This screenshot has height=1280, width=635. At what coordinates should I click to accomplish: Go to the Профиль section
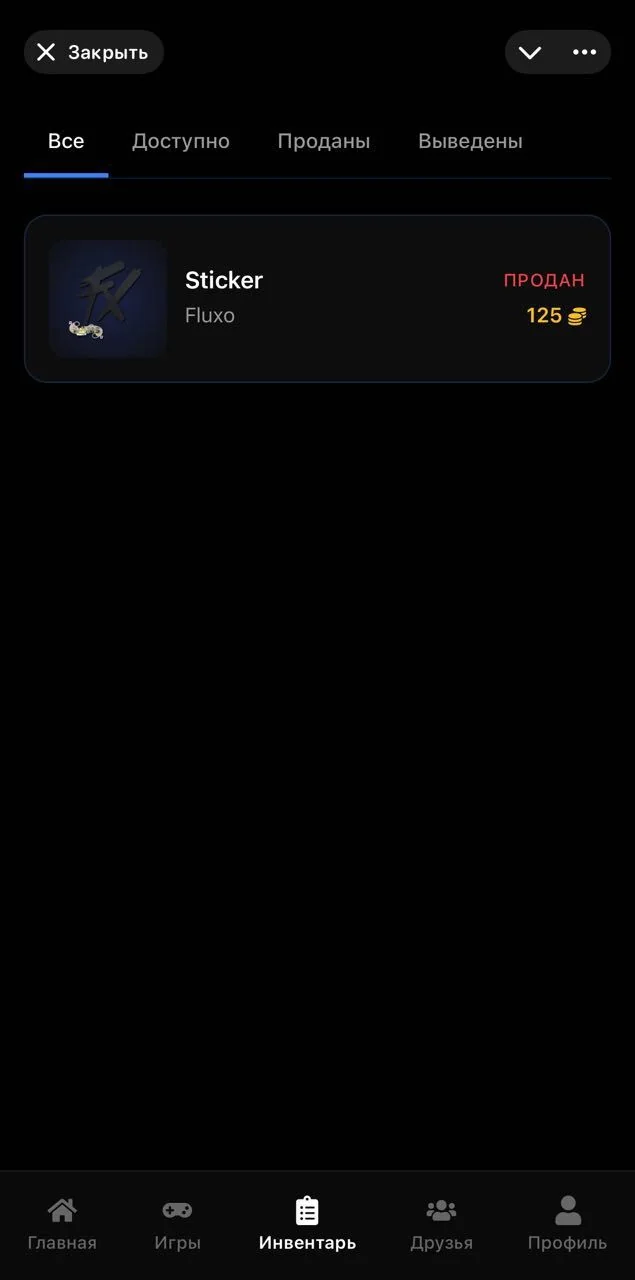tap(567, 1224)
